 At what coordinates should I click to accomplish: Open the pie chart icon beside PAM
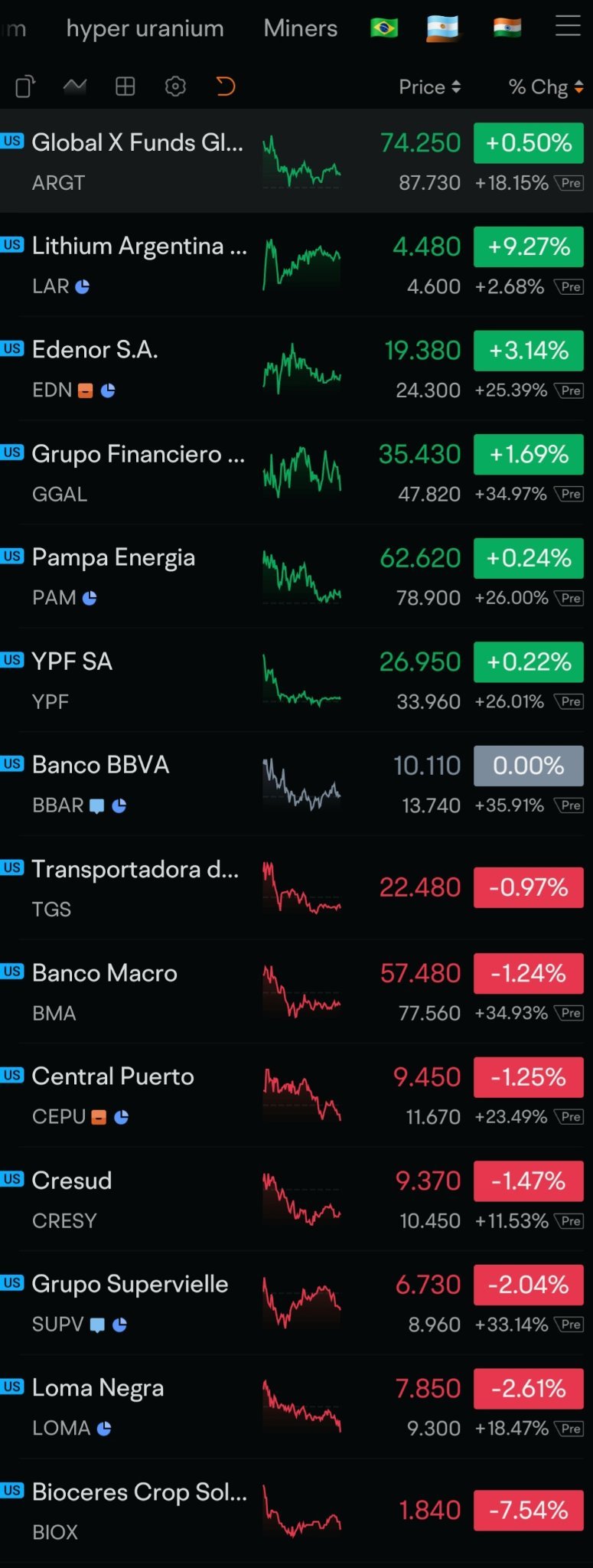tap(88, 597)
